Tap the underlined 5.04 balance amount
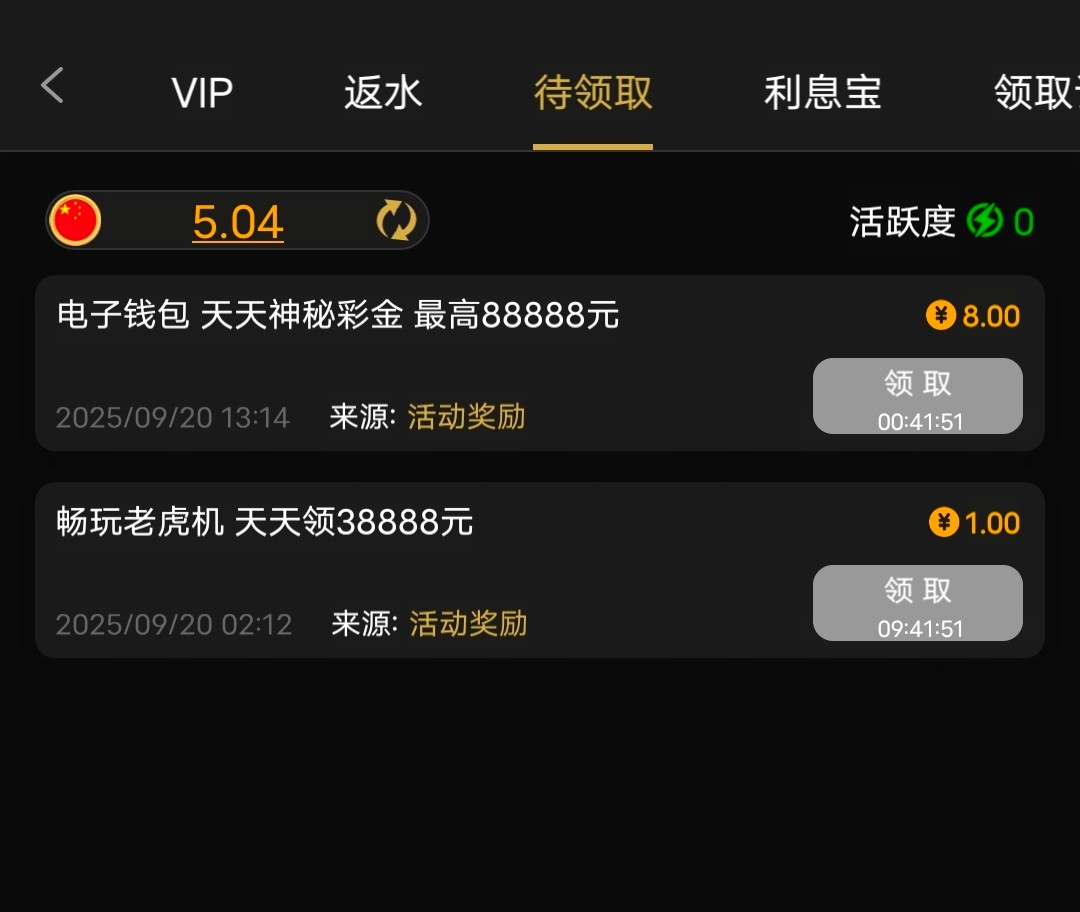This screenshot has width=1080, height=912. point(238,221)
